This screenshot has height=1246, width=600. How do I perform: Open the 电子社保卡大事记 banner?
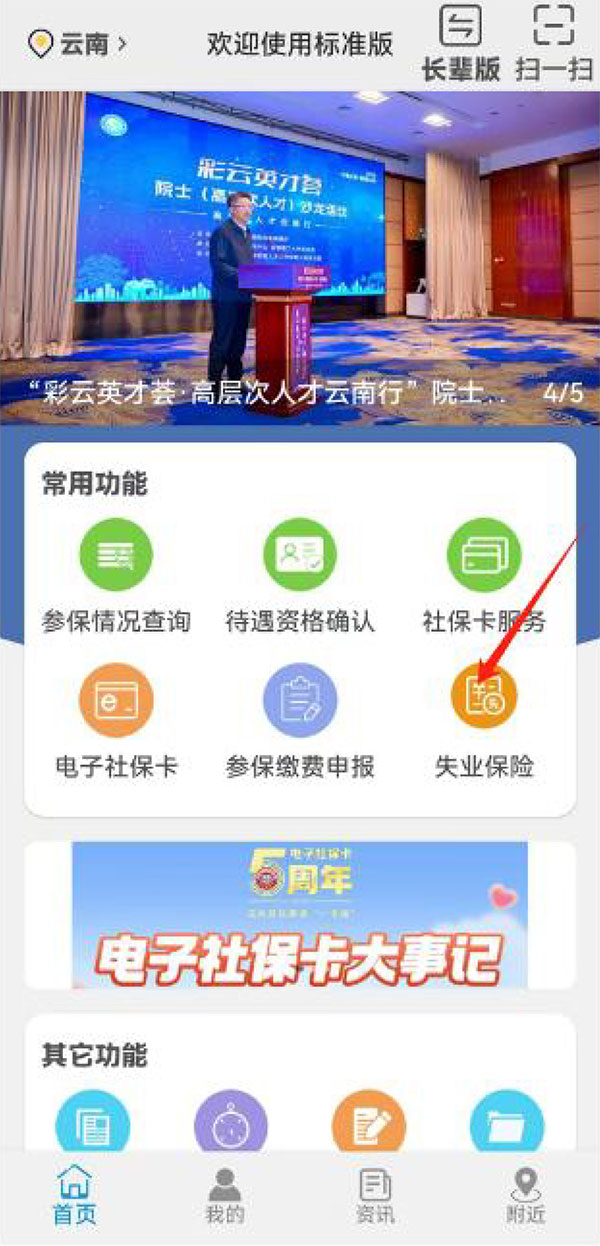pos(300,914)
